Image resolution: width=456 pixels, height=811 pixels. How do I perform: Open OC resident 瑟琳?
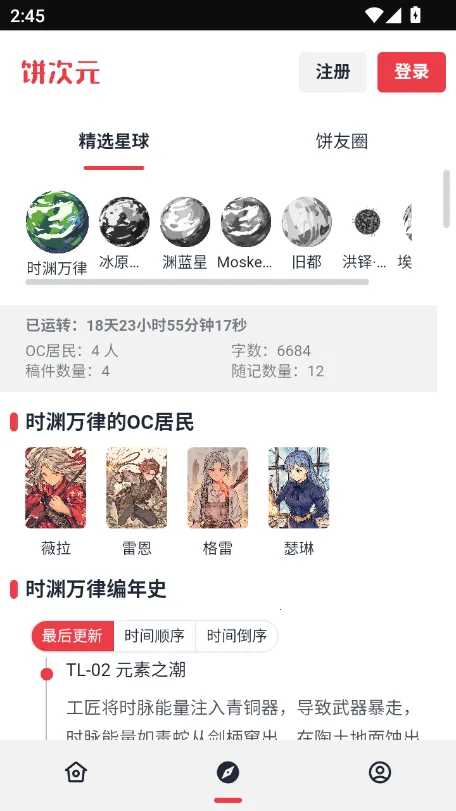[x=299, y=501]
